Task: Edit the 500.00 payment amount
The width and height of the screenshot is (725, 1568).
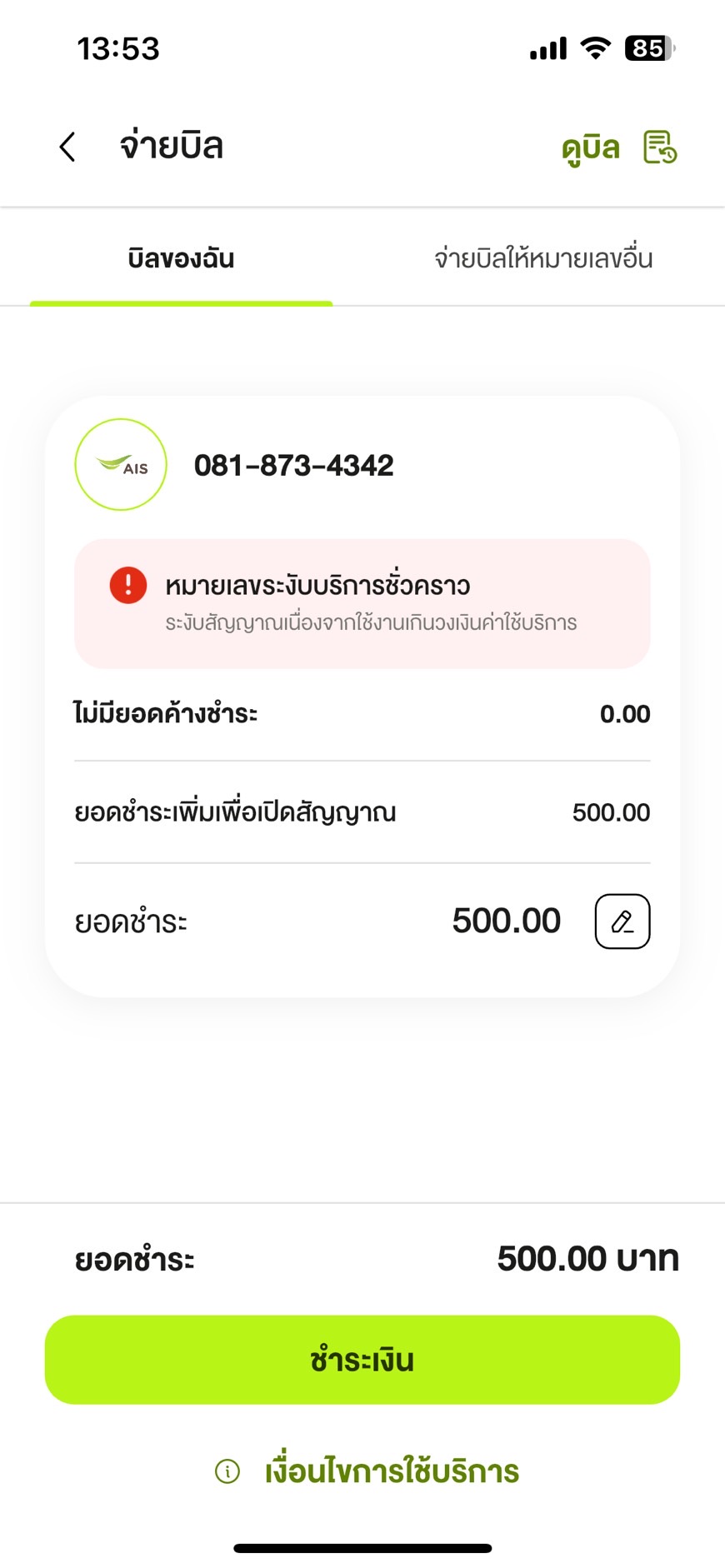Action: pos(622,921)
